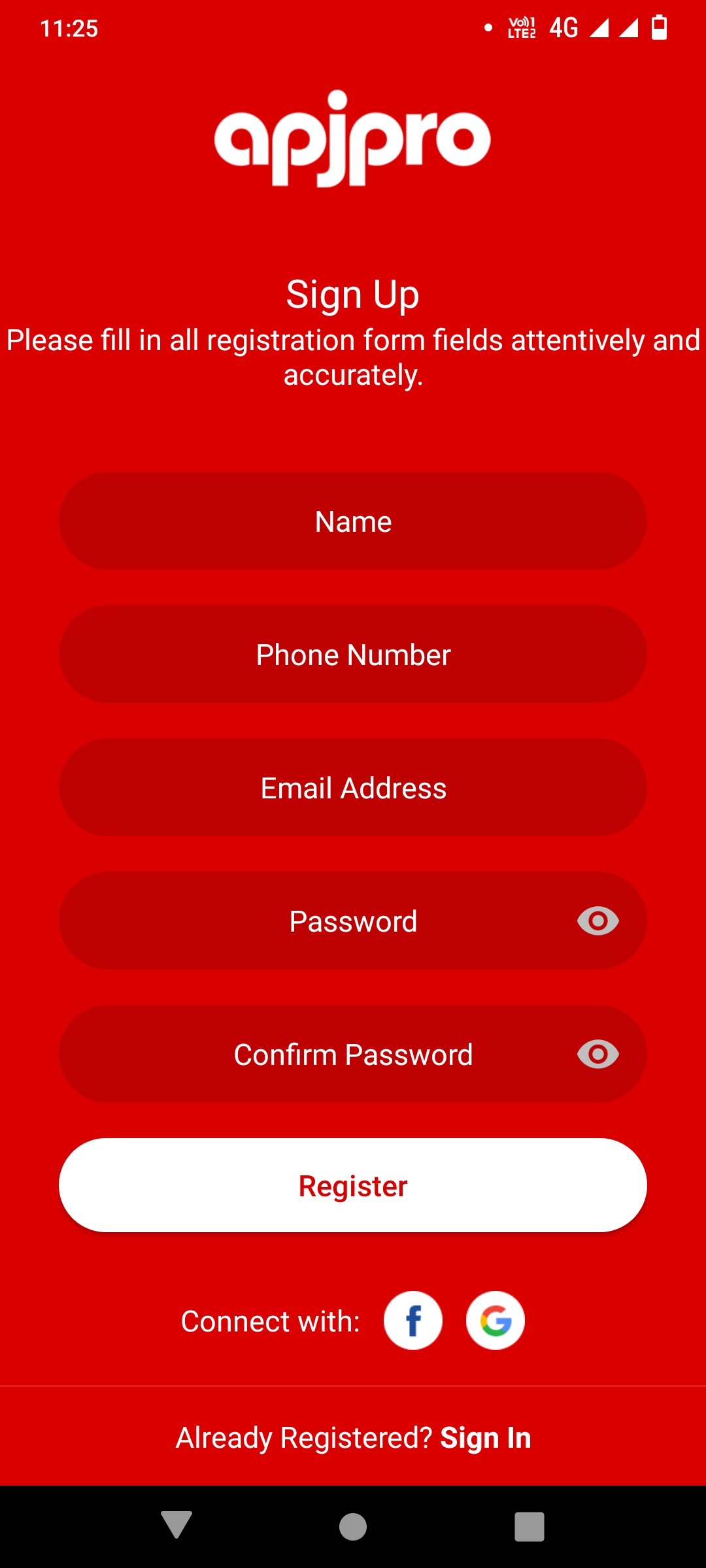
Task: Go back using system back button
Action: 176,1526
